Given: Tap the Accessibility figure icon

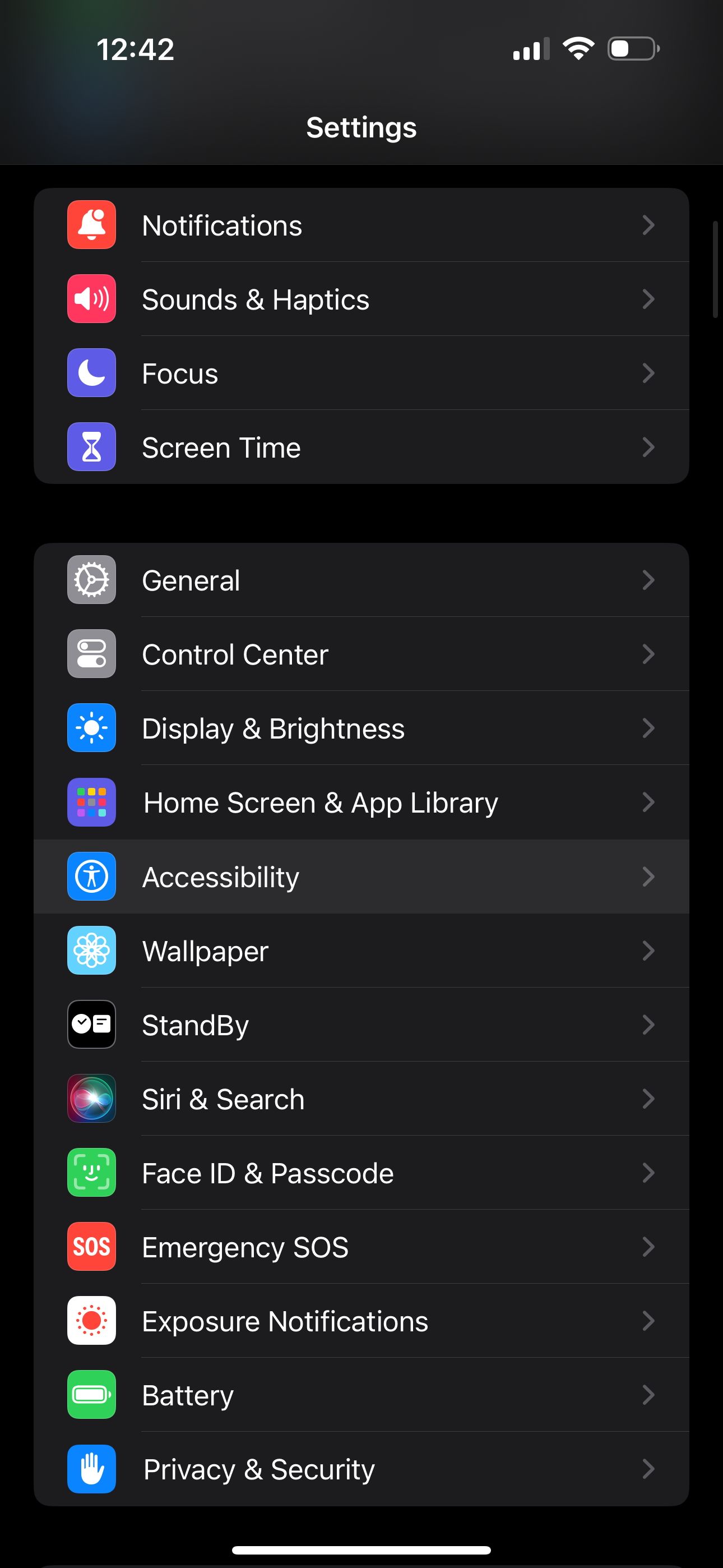Looking at the screenshot, I should [x=91, y=877].
